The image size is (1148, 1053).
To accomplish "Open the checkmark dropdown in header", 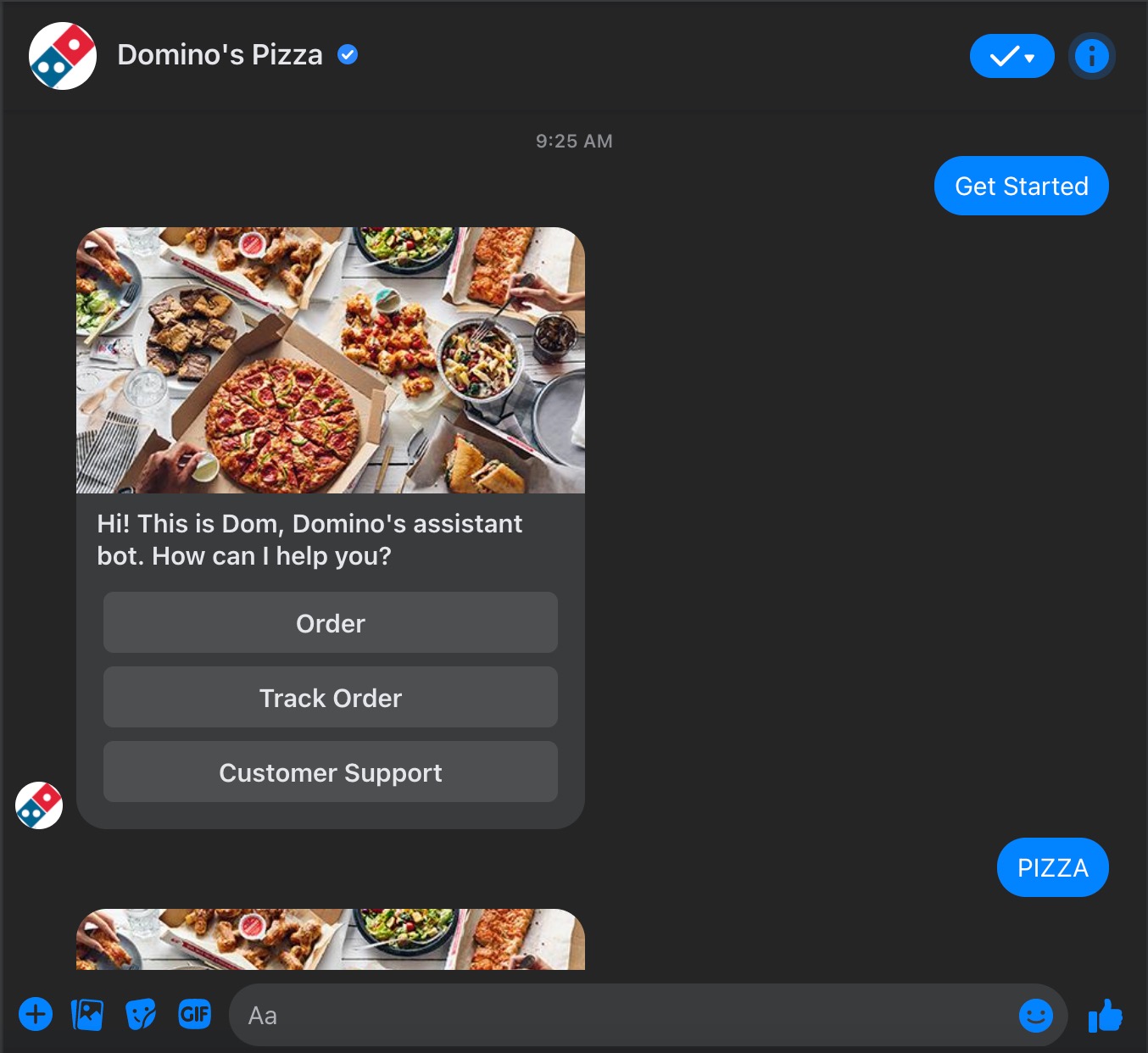I will [x=1011, y=56].
